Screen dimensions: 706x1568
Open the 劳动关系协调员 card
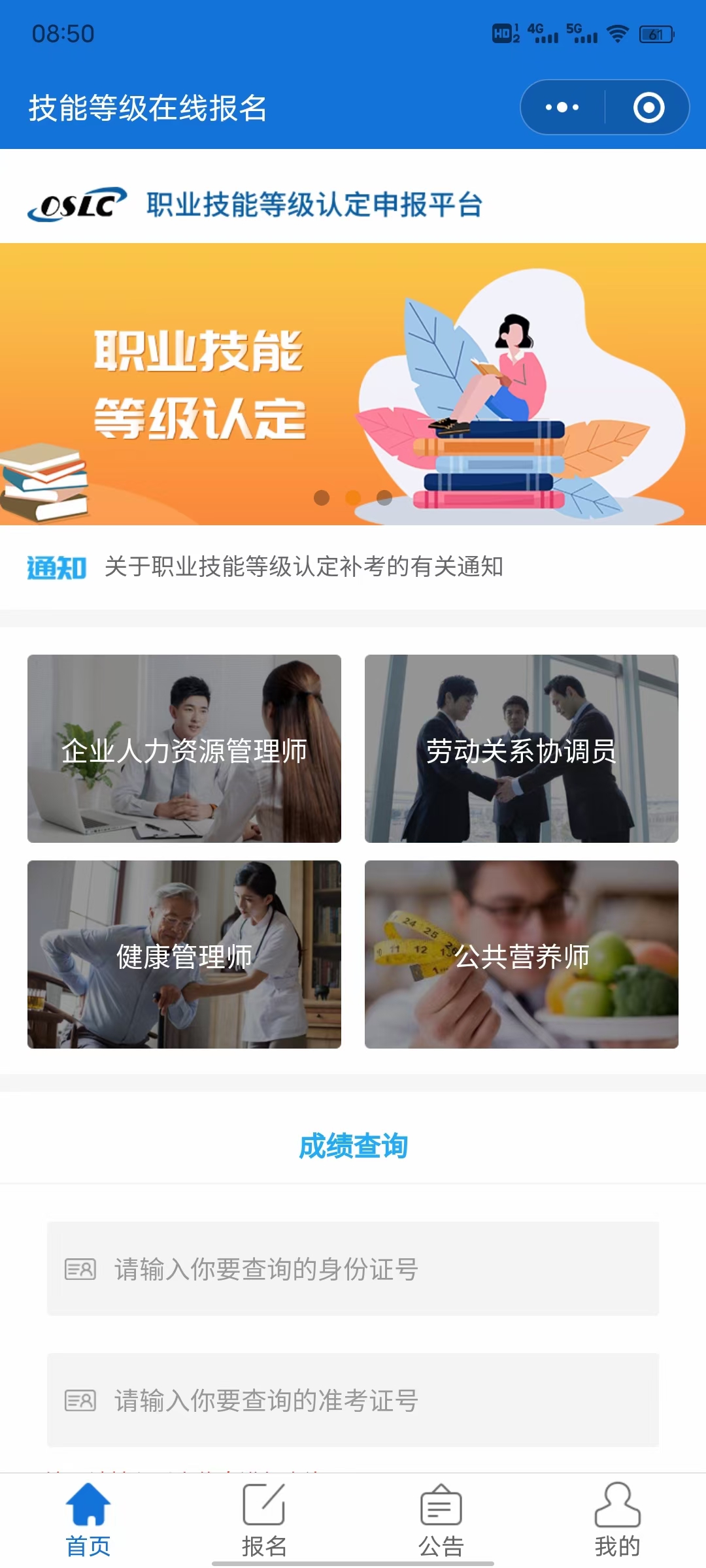coord(522,749)
